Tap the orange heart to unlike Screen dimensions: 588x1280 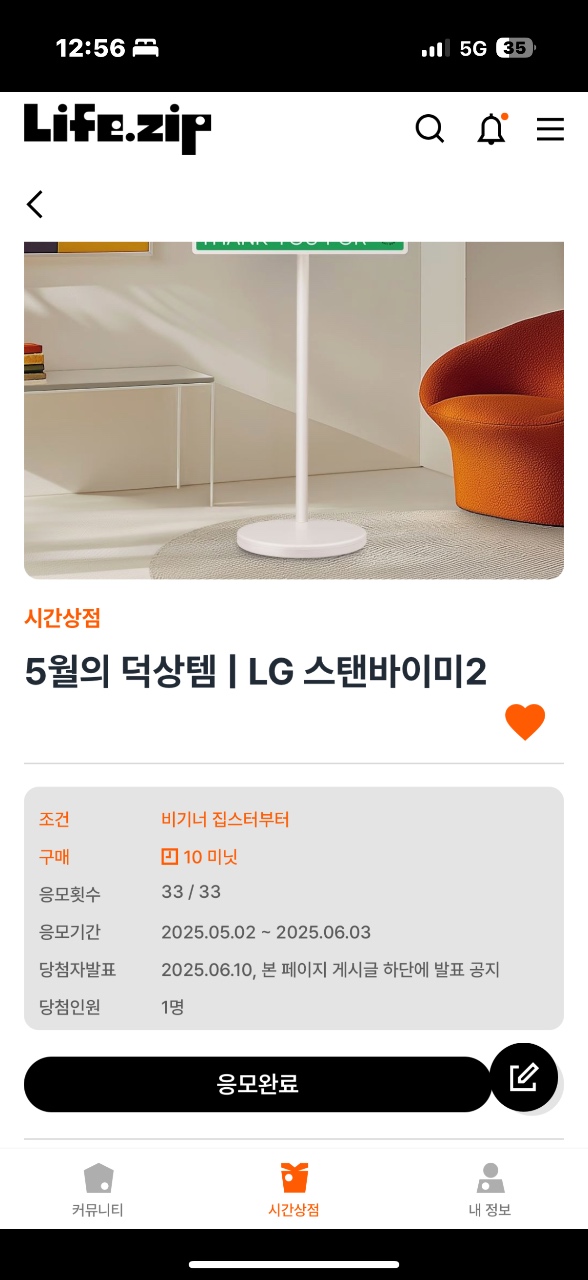[525, 722]
